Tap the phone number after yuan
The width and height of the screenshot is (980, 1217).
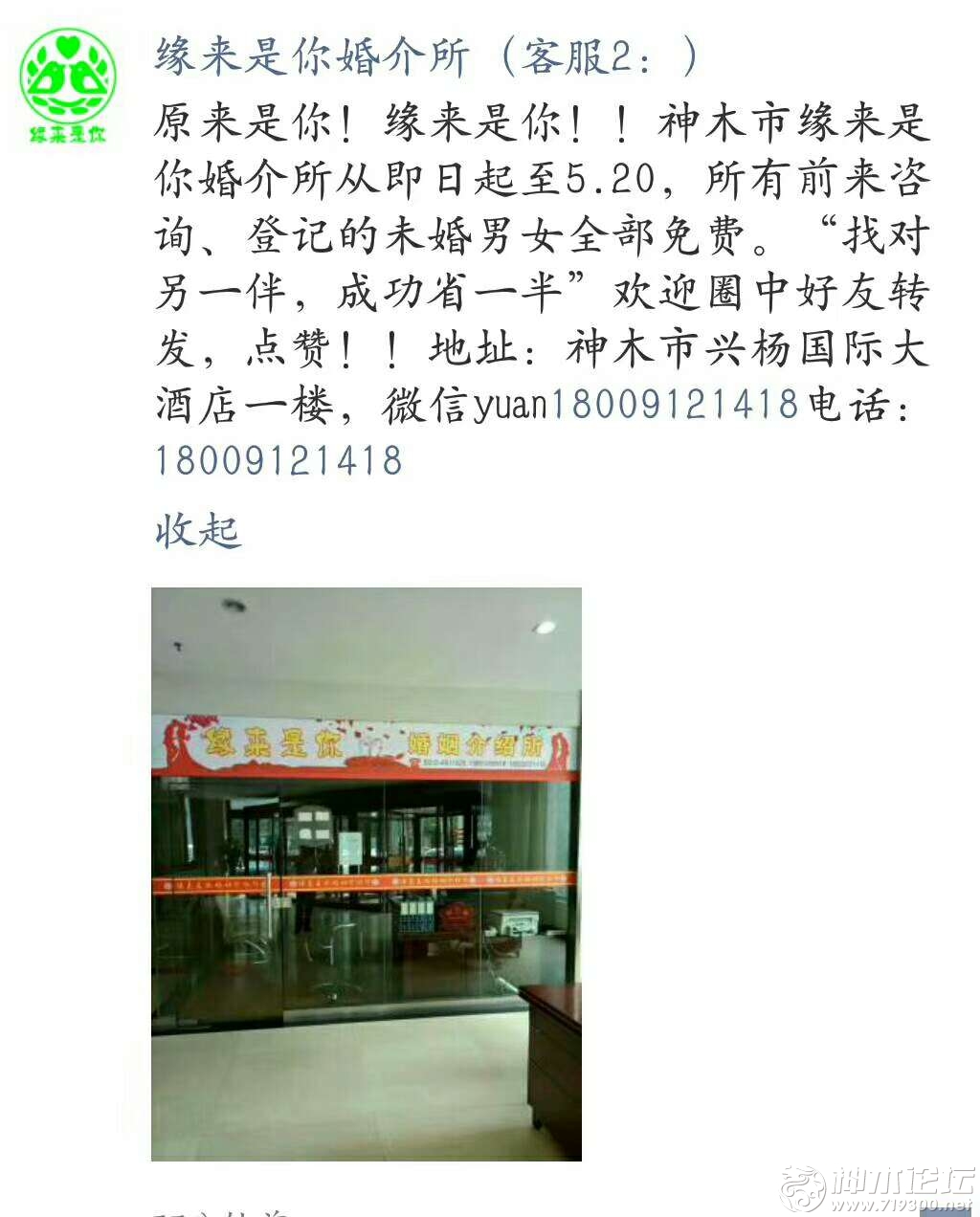click(x=674, y=403)
